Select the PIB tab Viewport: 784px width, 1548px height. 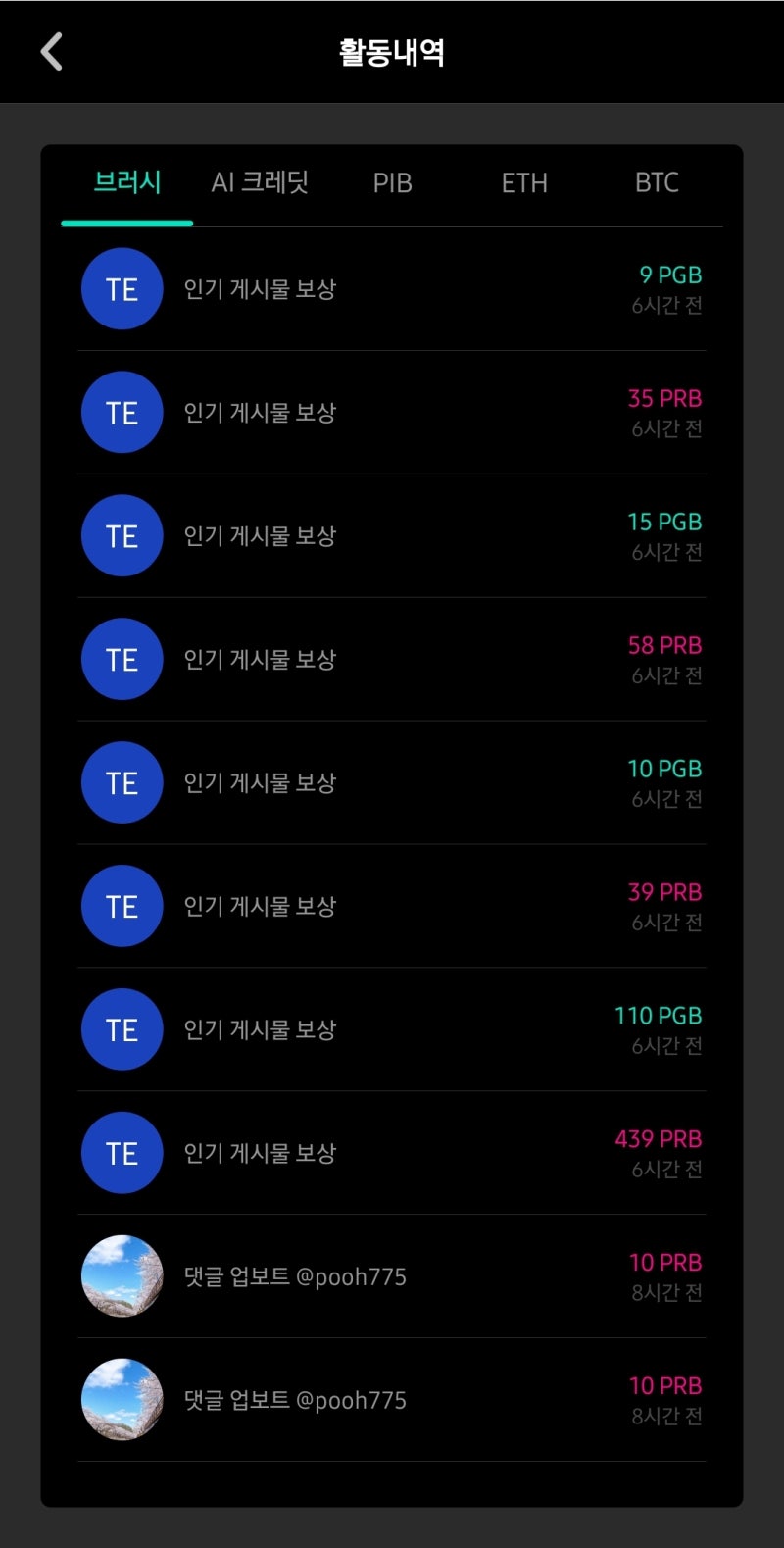point(392,183)
